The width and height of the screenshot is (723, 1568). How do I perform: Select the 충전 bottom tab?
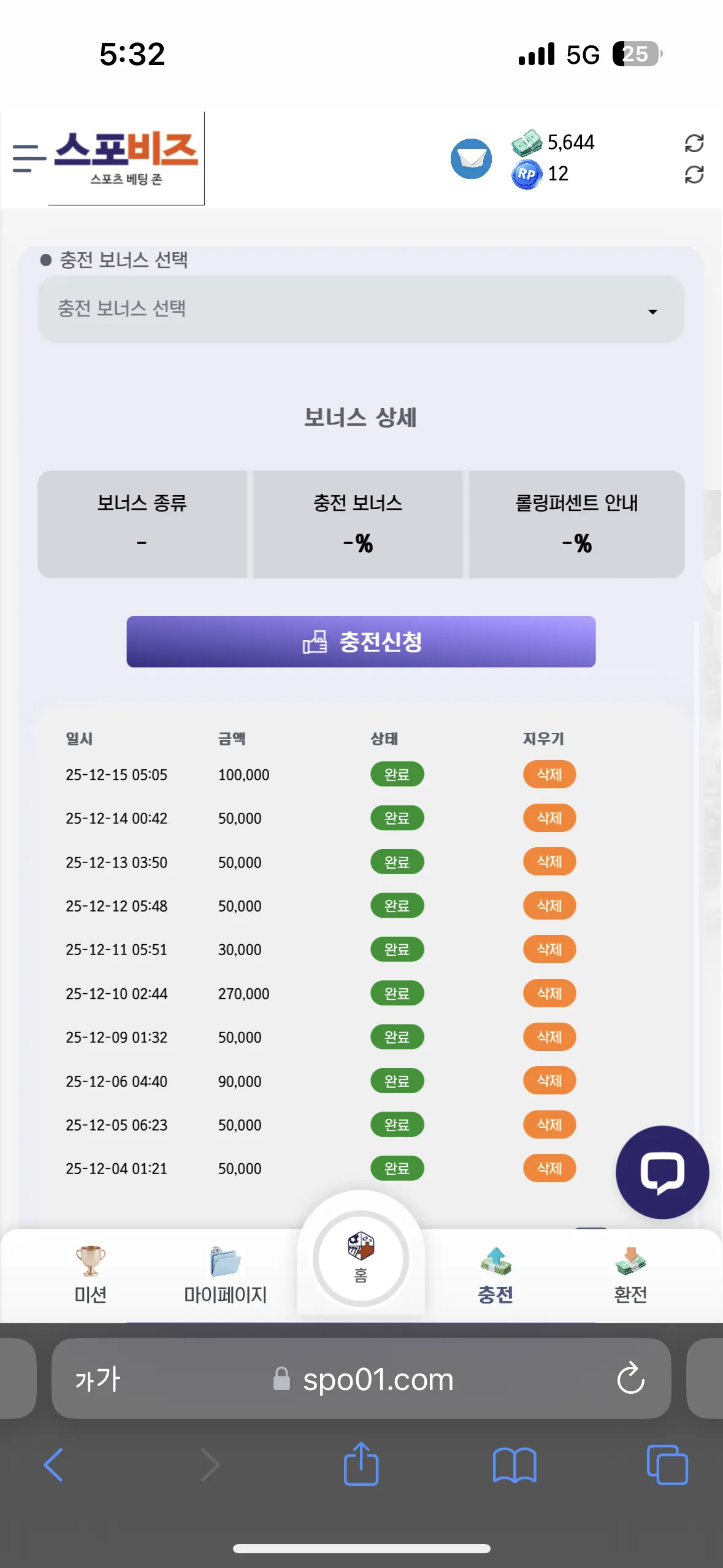click(x=495, y=1275)
